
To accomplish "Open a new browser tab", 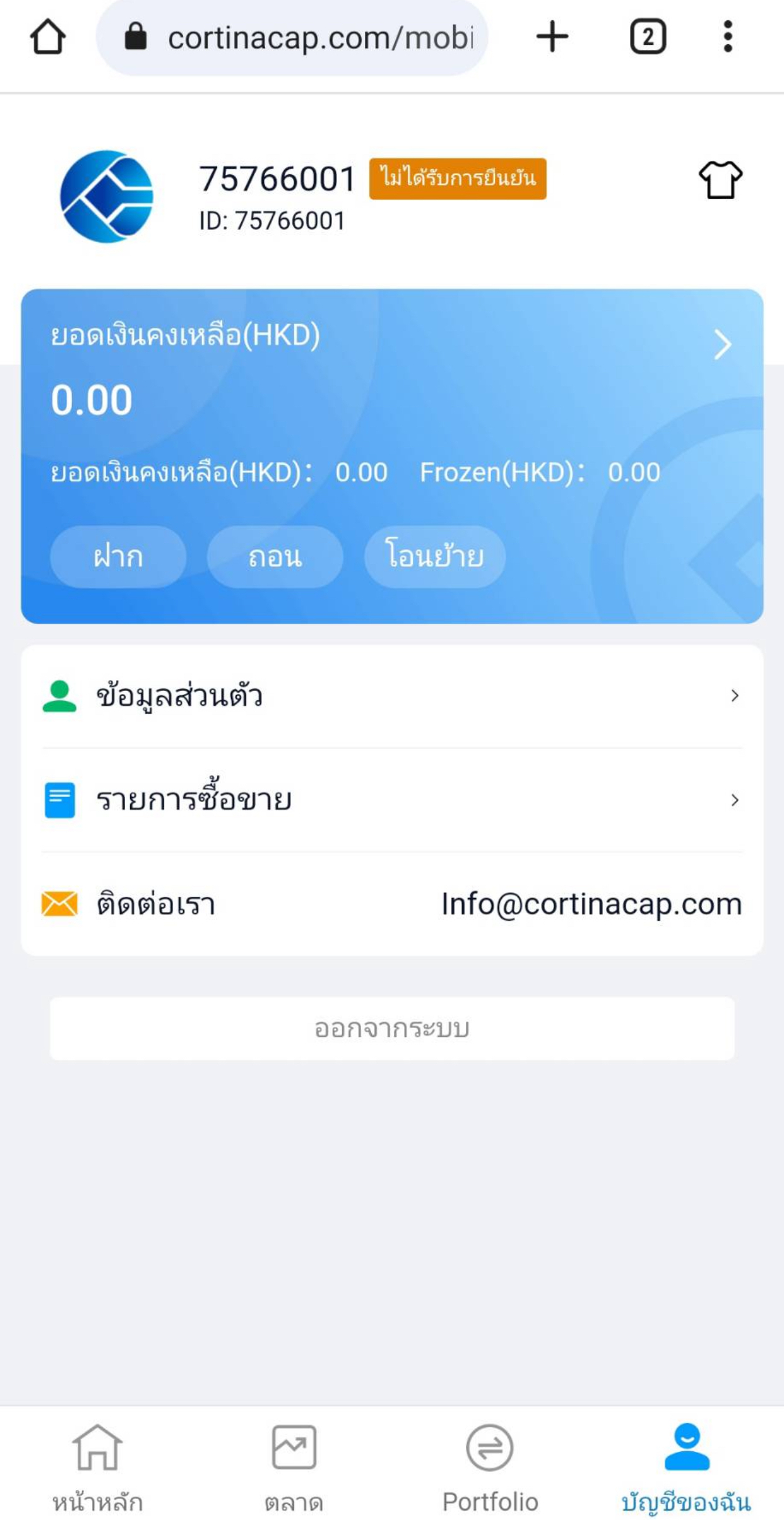I will pos(552,37).
